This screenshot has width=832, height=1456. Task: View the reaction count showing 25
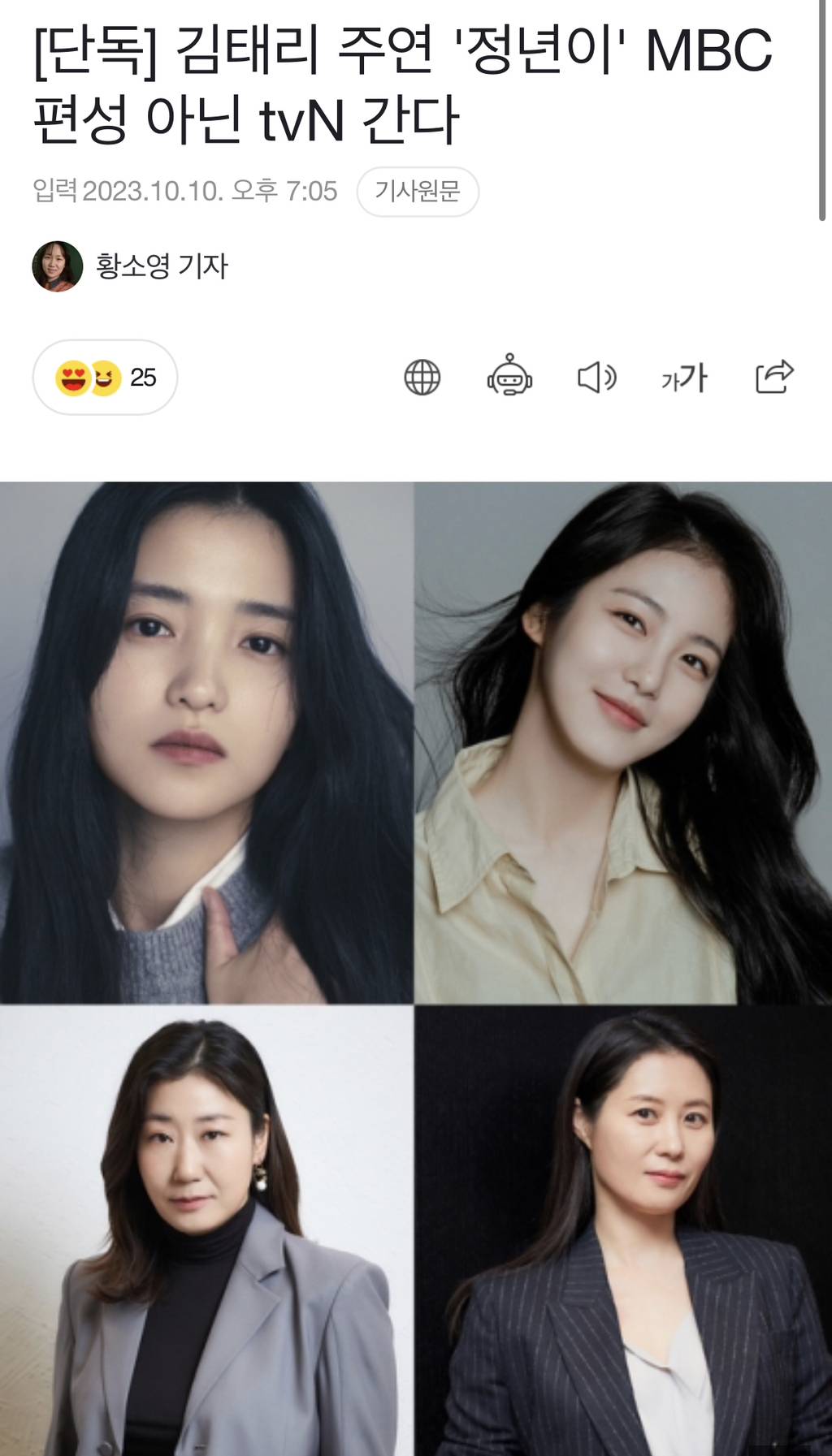[x=142, y=376]
